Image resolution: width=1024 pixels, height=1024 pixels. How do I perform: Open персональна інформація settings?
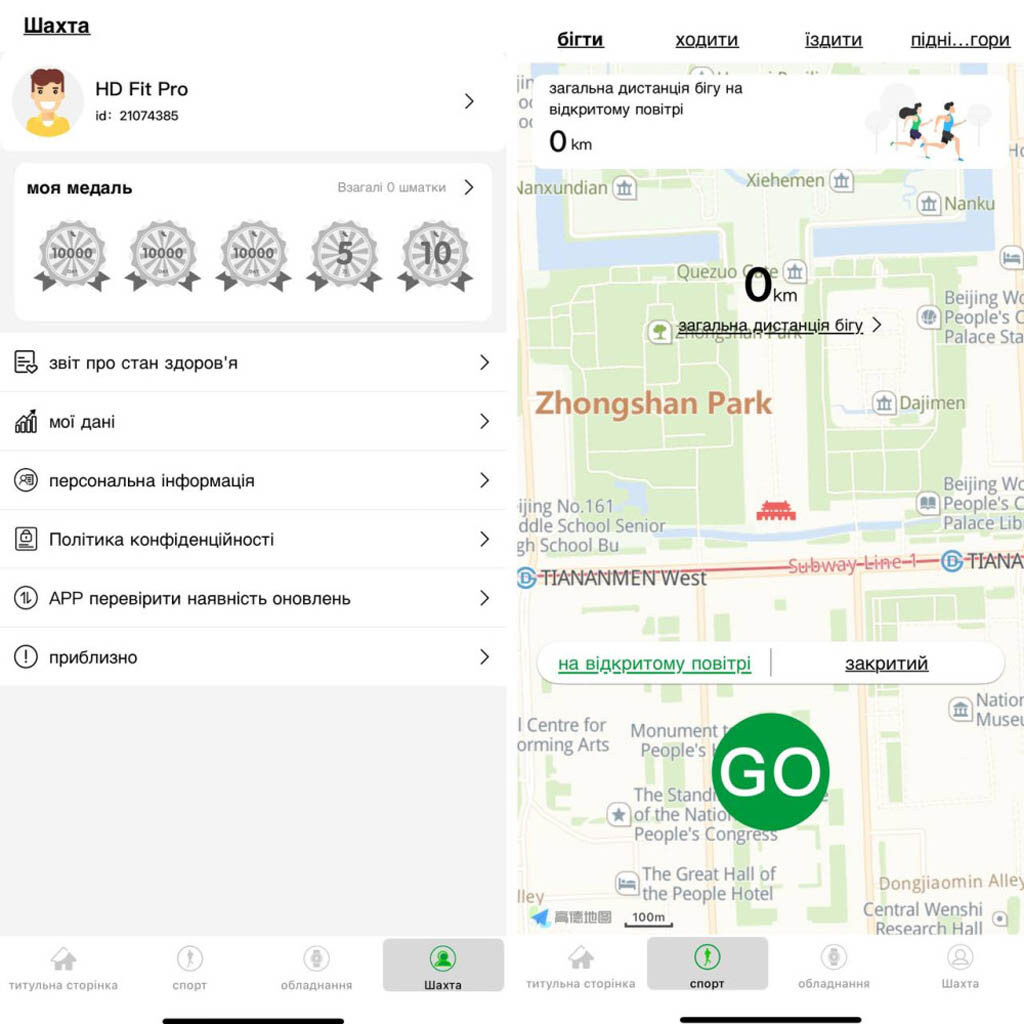point(252,480)
